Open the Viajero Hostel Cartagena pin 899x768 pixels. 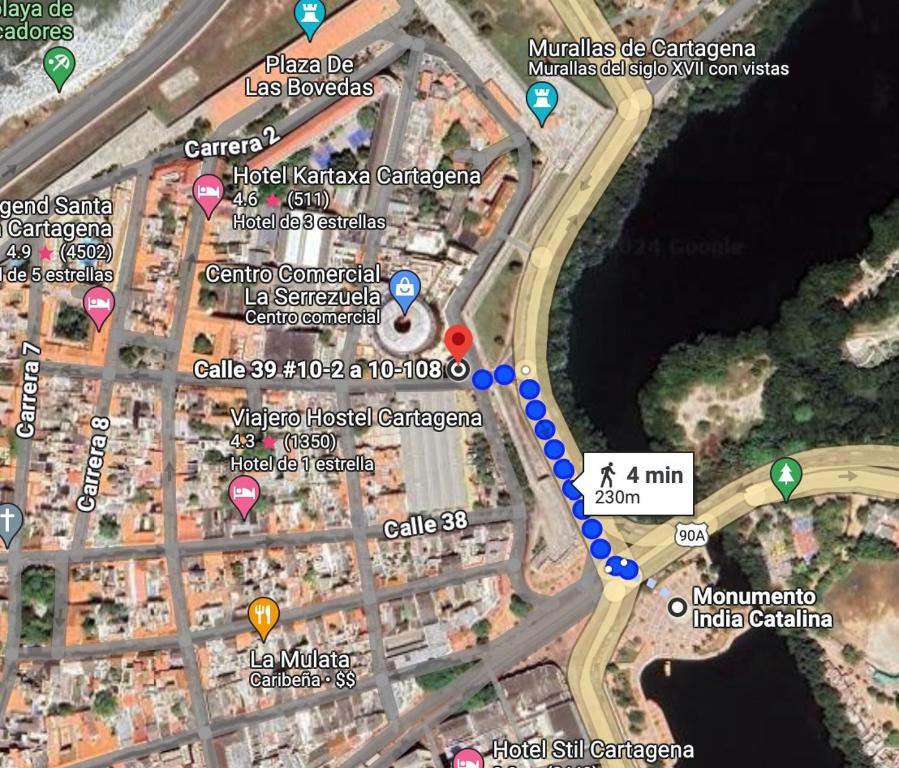point(244,493)
